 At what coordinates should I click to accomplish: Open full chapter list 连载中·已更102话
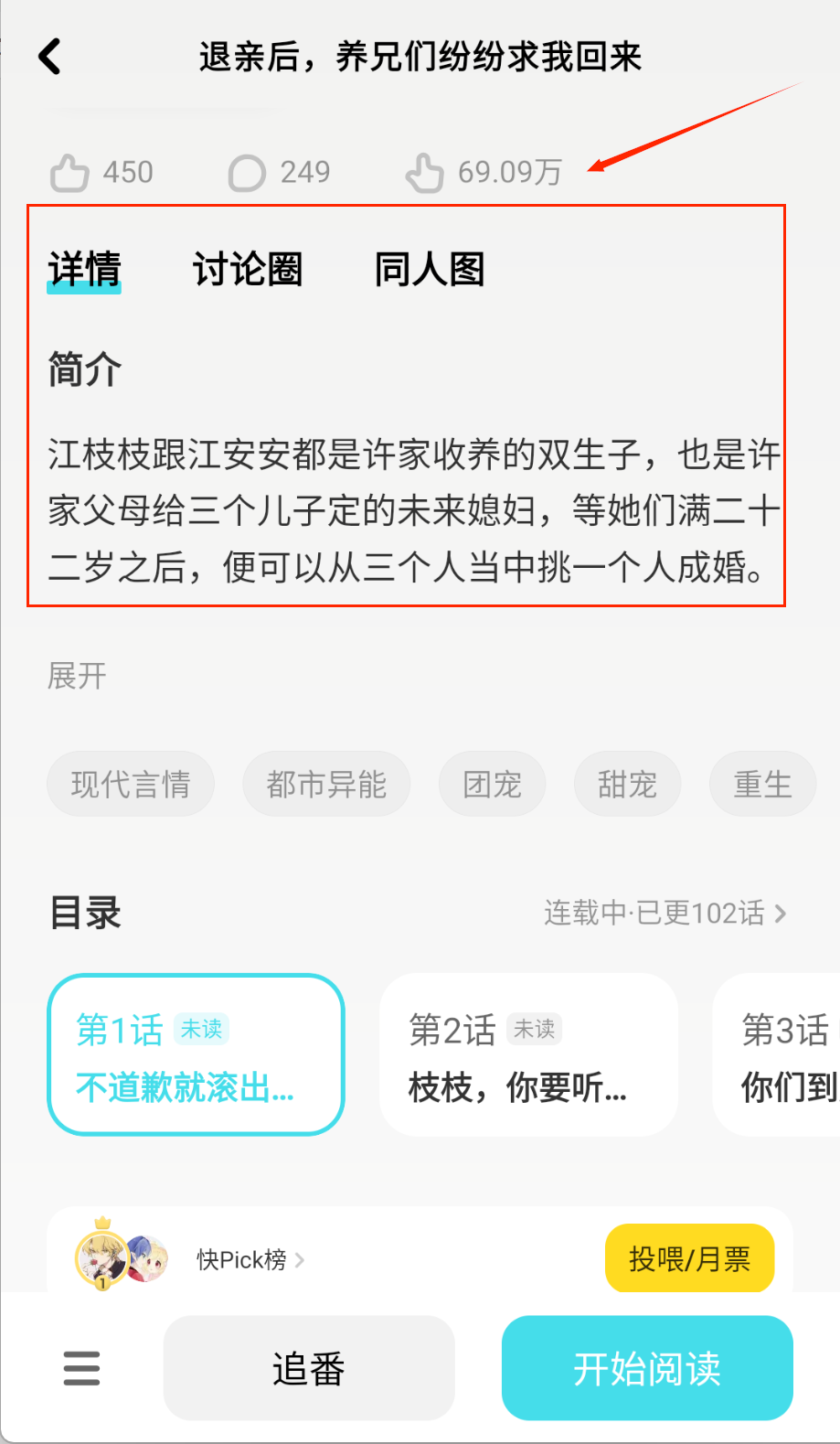(x=665, y=913)
